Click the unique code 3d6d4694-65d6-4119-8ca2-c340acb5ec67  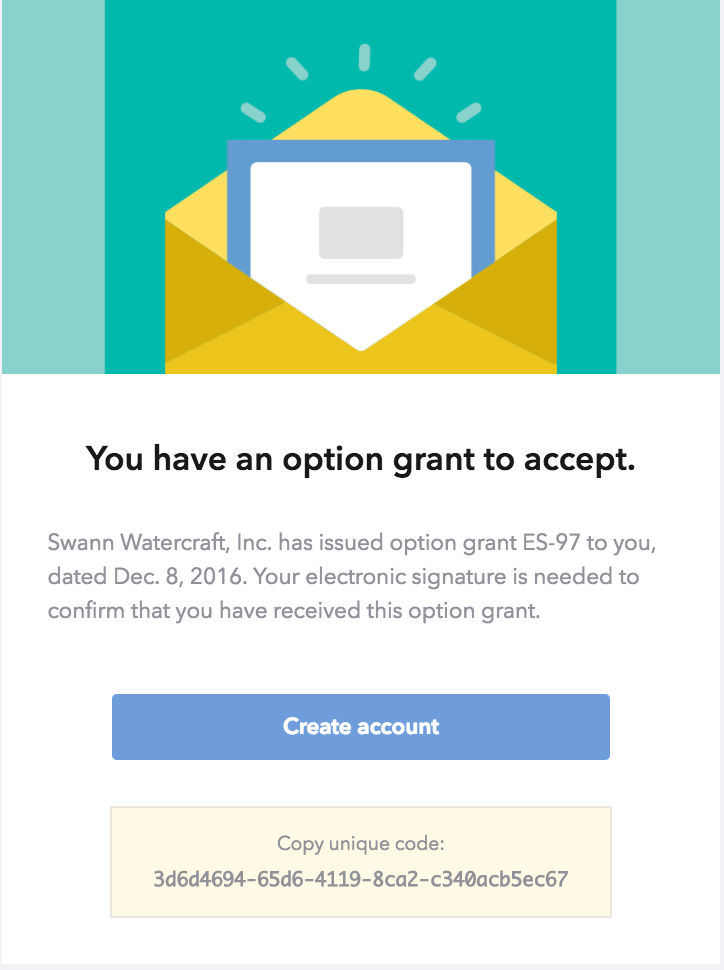[362, 879]
